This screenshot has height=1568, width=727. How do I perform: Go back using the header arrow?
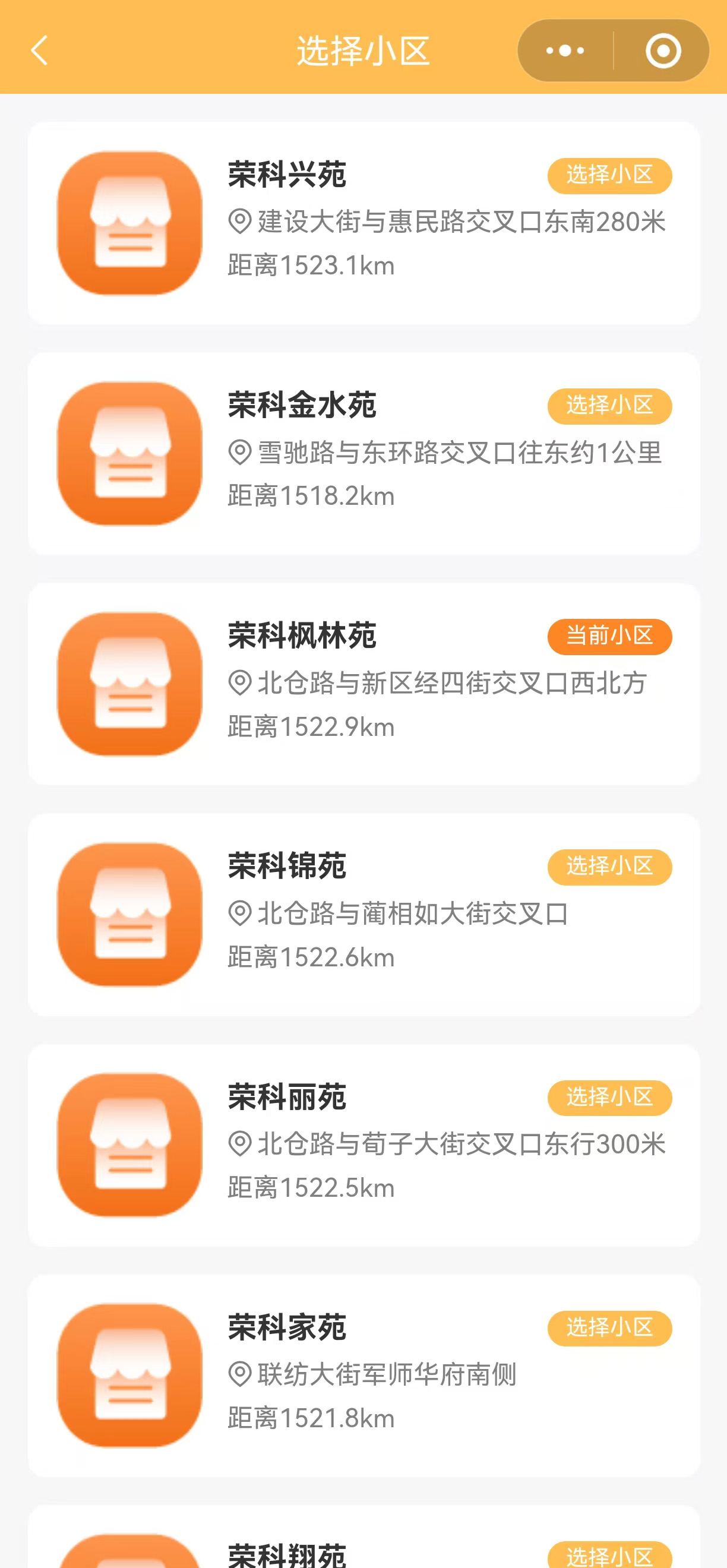click(x=39, y=50)
